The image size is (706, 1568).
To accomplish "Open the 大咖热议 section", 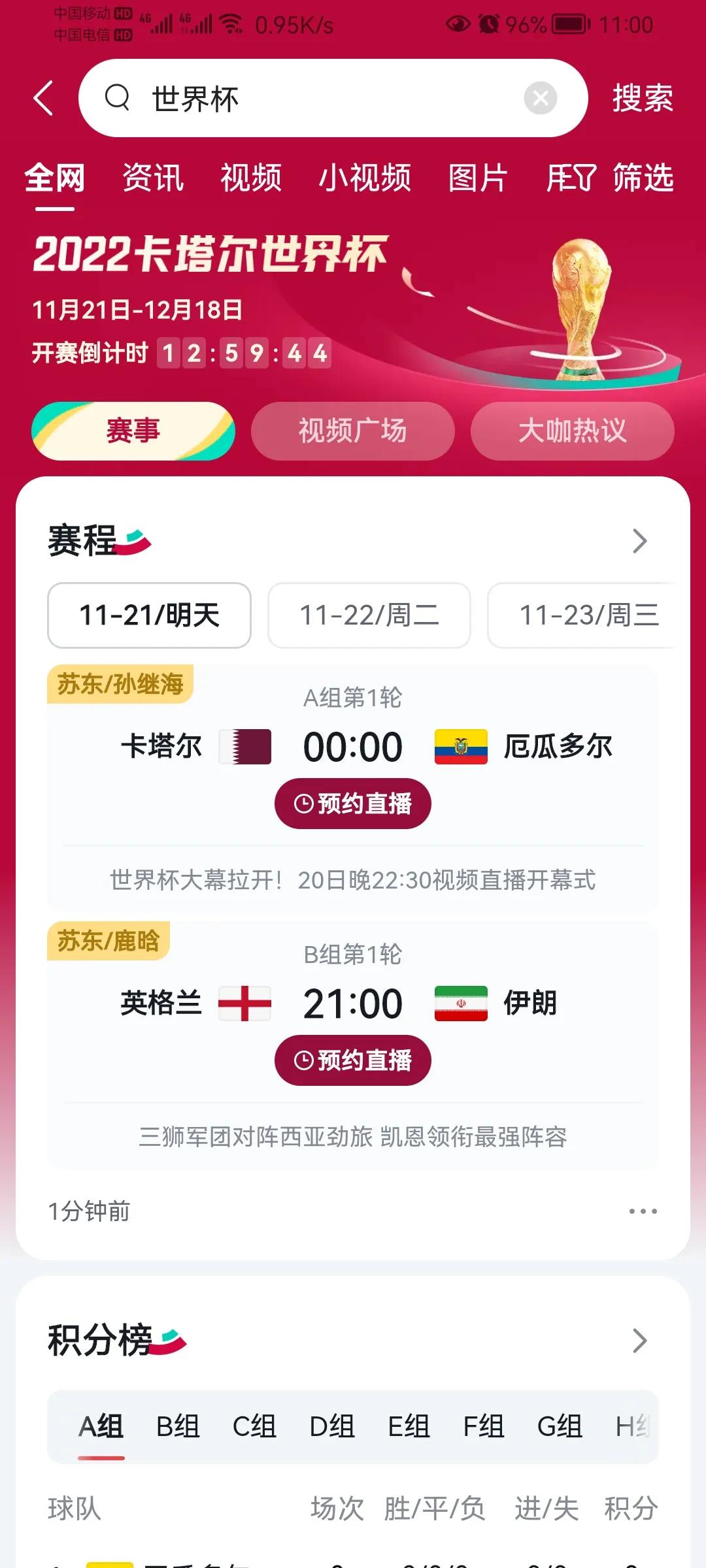I will pyautogui.click(x=572, y=431).
